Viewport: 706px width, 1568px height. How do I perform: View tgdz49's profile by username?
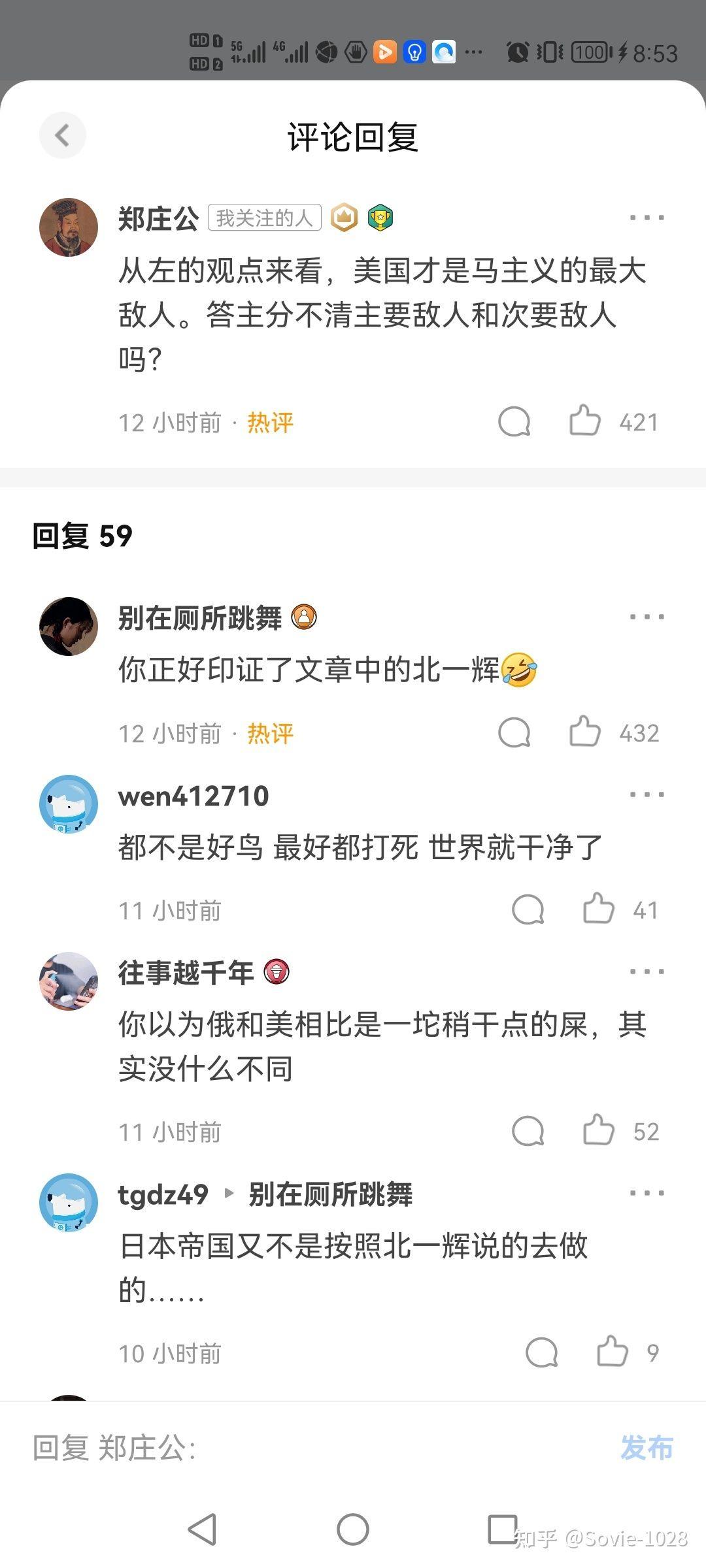click(163, 1195)
